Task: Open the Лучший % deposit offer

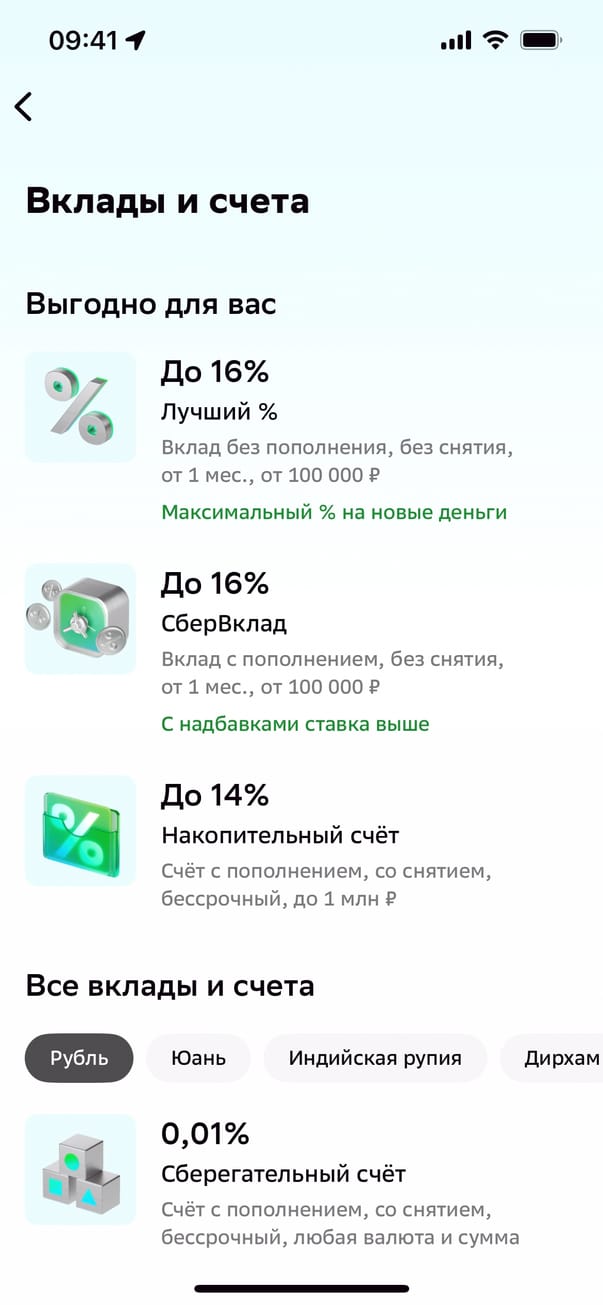Action: (x=300, y=440)
